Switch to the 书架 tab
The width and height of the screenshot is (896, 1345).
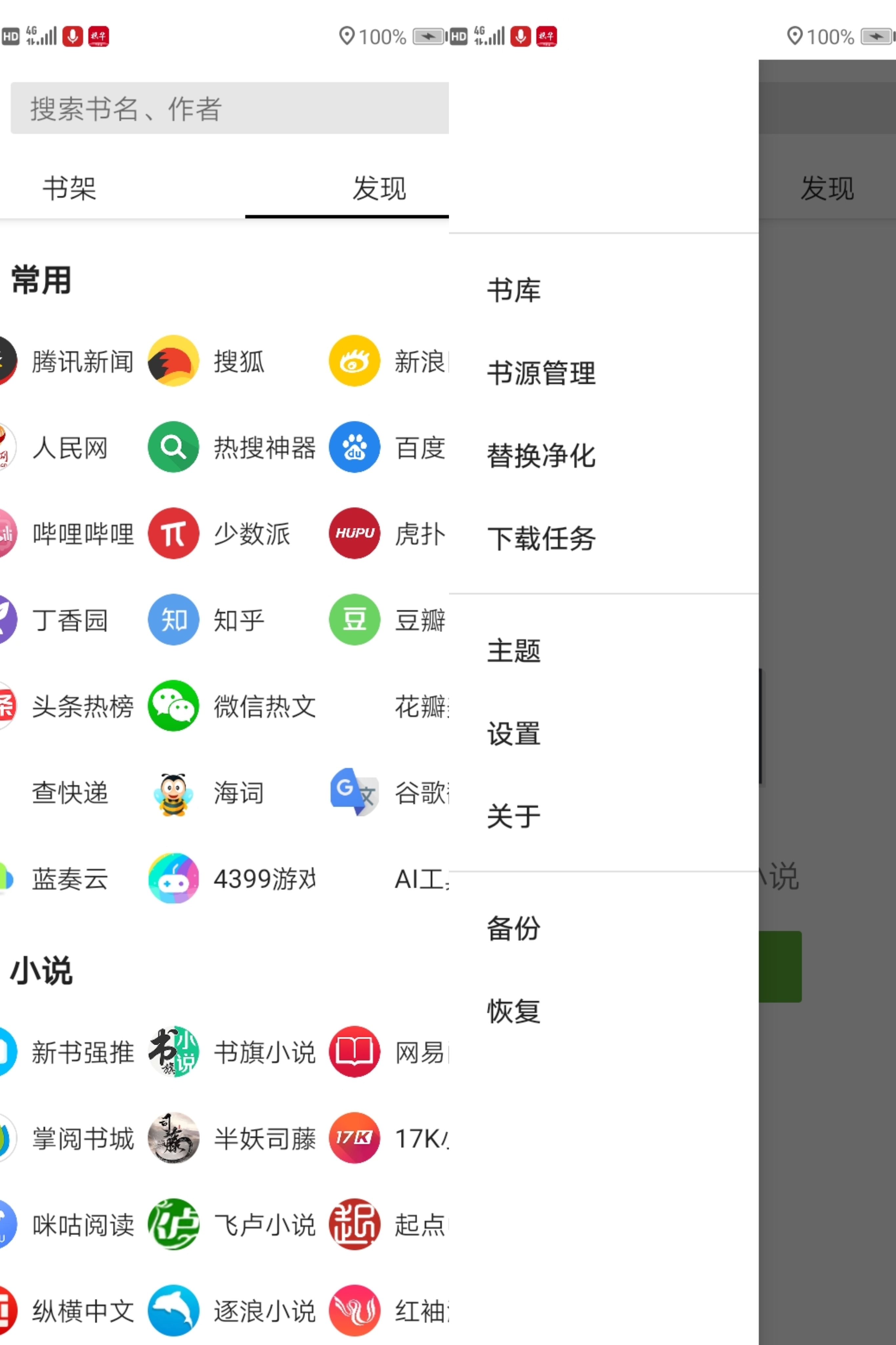[x=69, y=188]
